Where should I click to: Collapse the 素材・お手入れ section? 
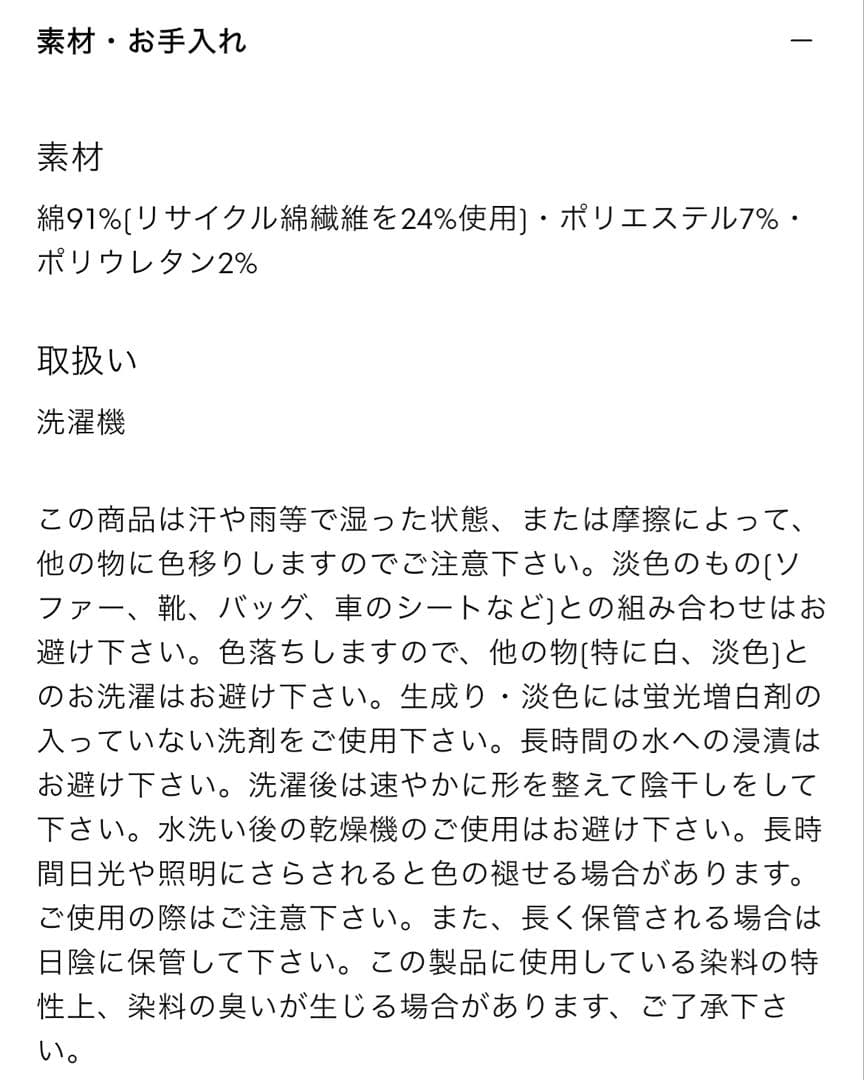(801, 41)
